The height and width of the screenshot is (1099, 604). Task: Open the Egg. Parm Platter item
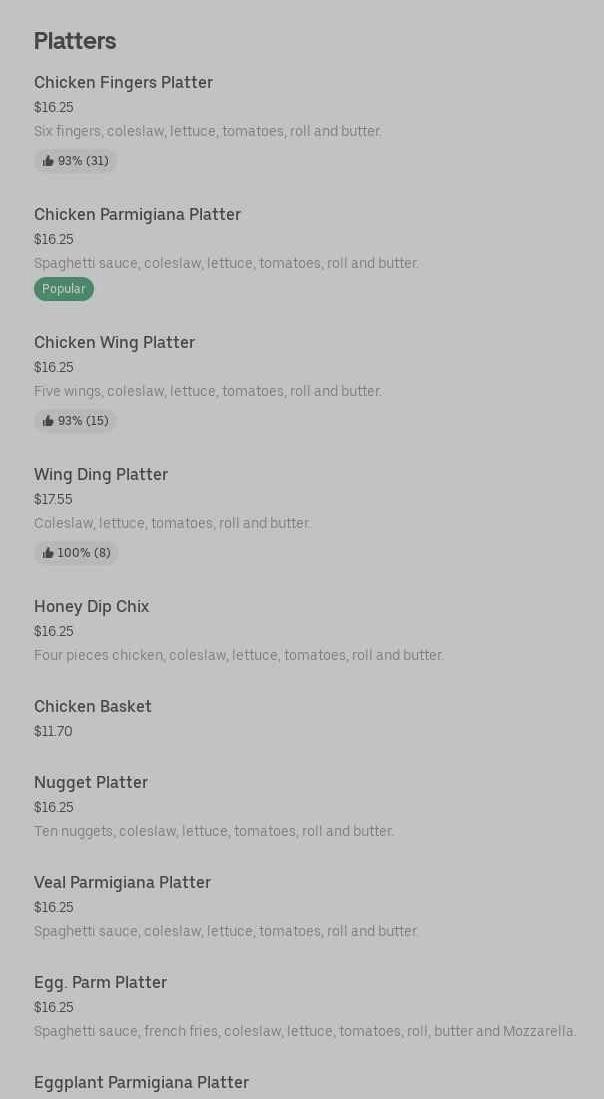(100, 983)
